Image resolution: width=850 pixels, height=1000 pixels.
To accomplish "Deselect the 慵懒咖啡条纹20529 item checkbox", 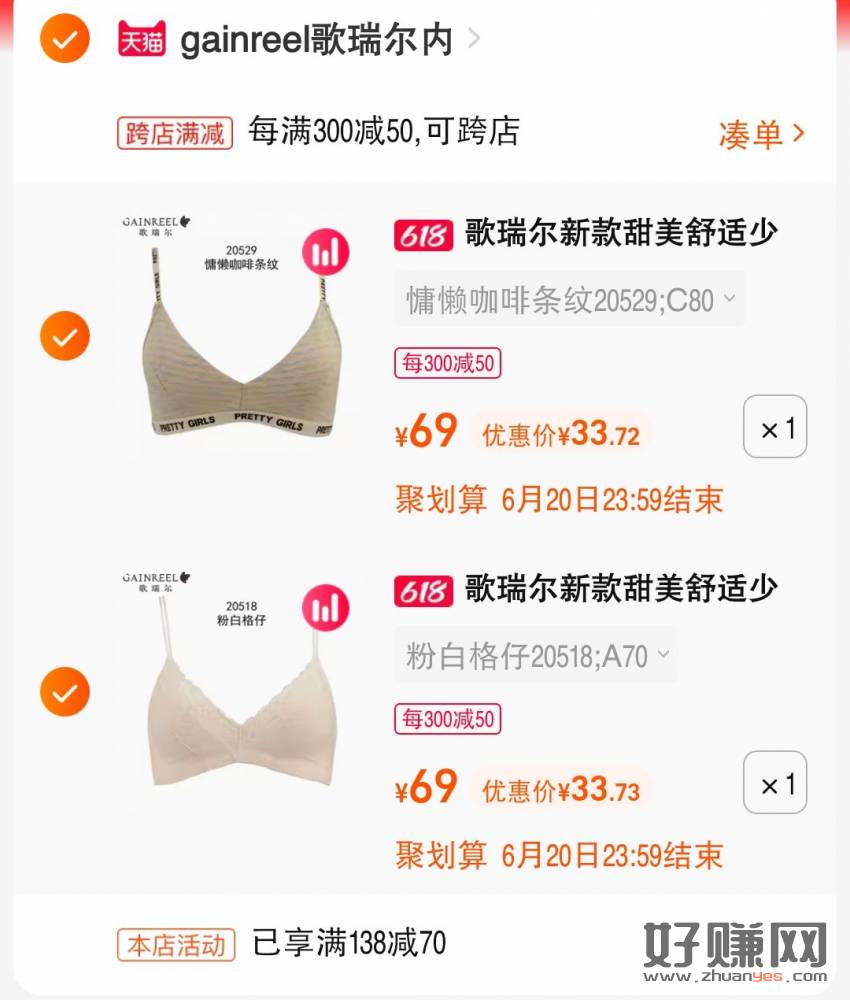I will click(64, 336).
